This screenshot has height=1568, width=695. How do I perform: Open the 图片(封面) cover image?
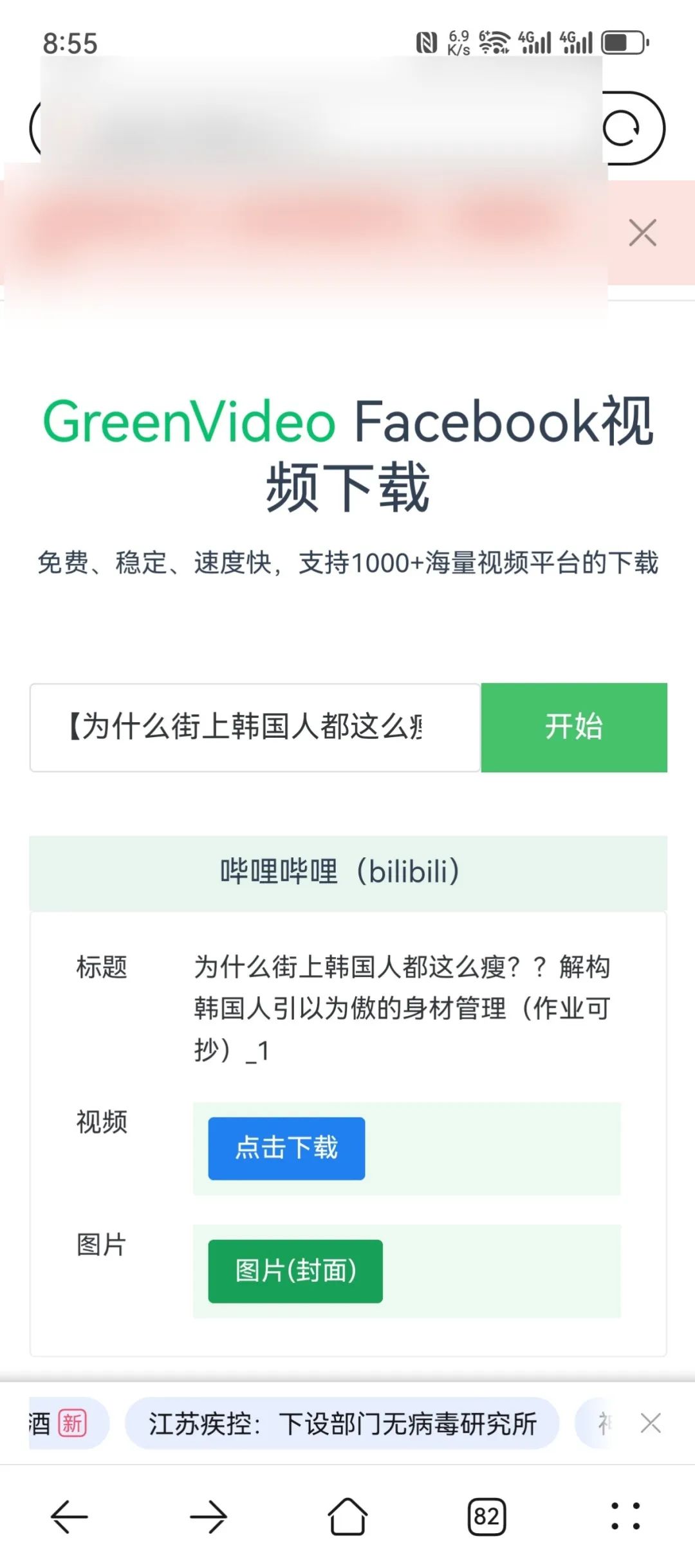295,1271
